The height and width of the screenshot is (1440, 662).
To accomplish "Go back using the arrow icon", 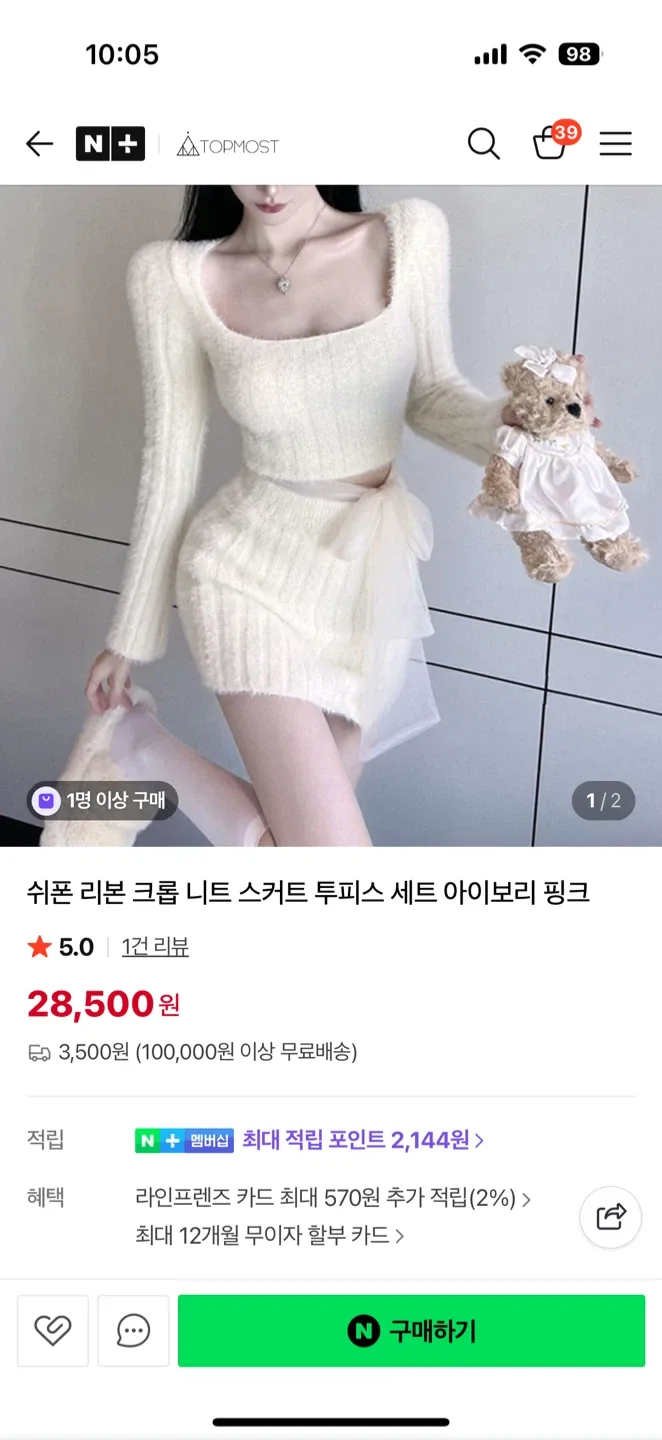I will click(x=39, y=144).
